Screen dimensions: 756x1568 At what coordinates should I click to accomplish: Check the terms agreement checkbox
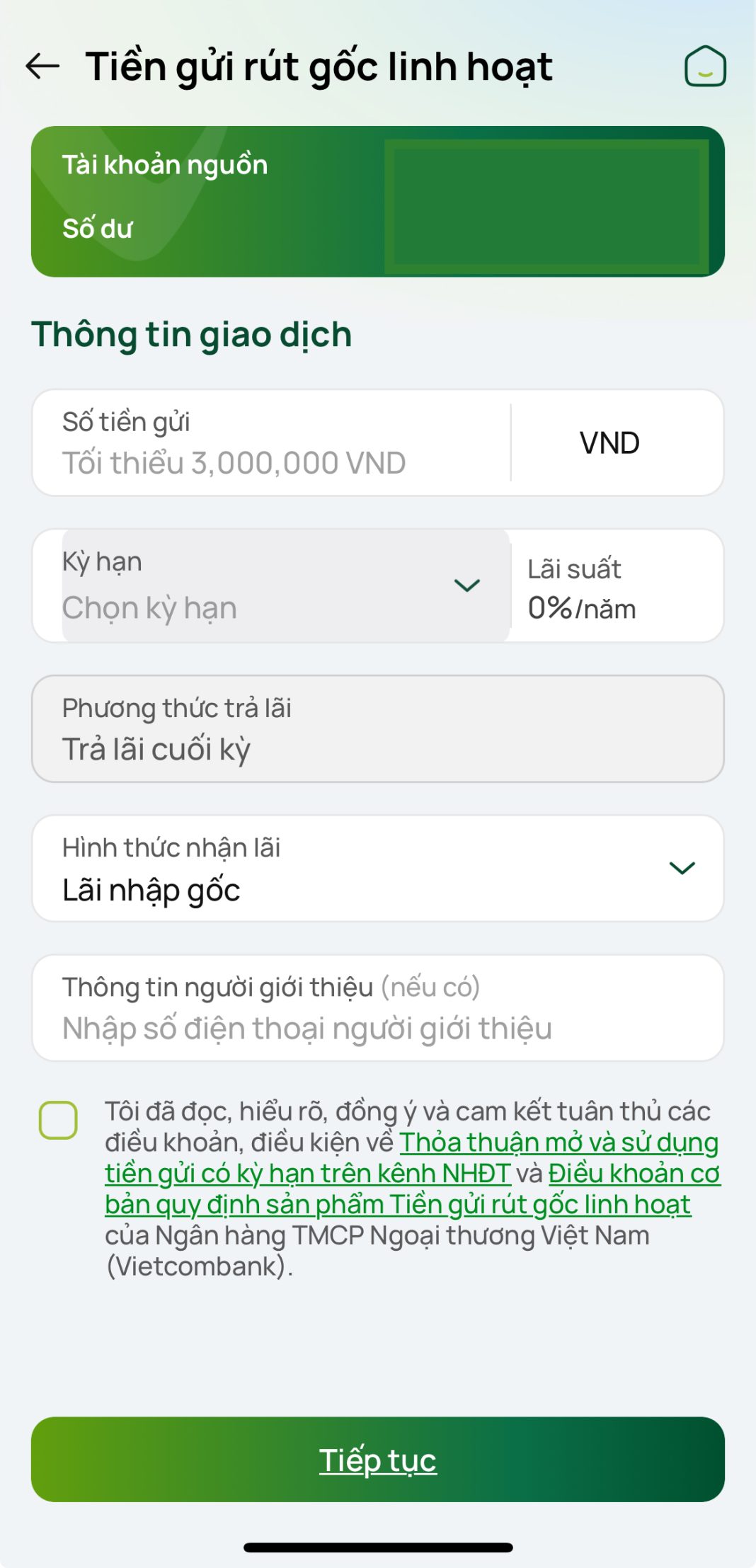click(x=58, y=1120)
